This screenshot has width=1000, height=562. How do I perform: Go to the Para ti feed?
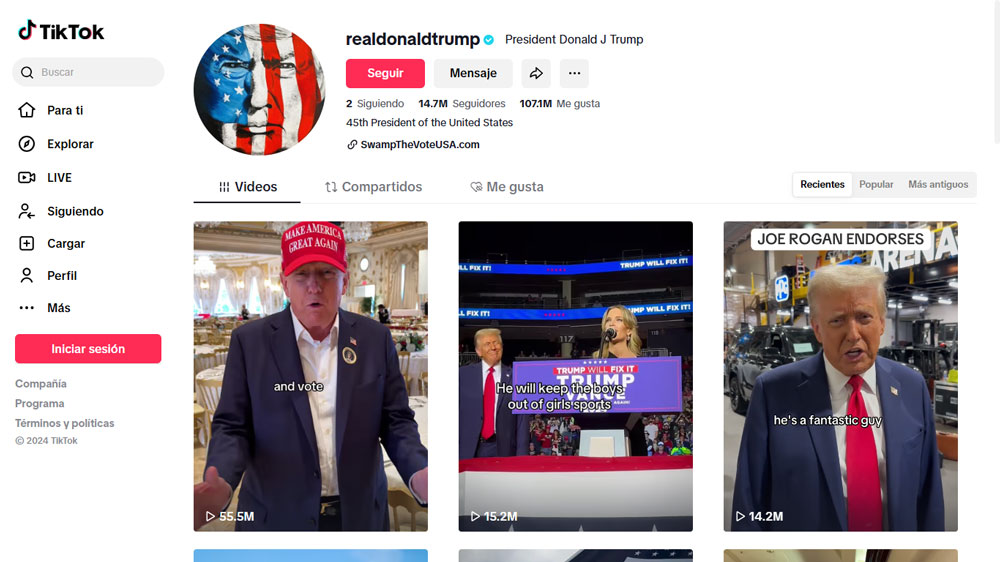[65, 110]
